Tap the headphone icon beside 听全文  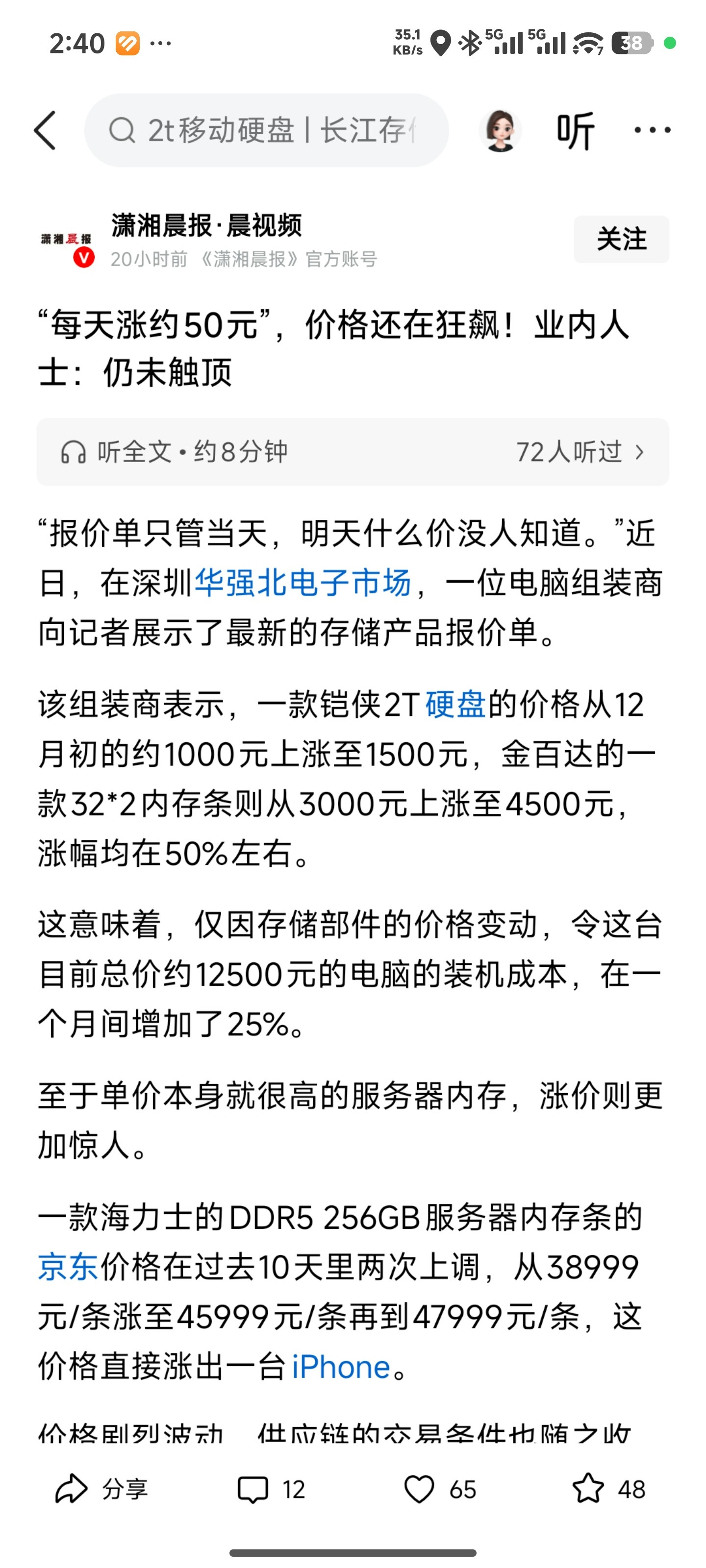[73, 452]
